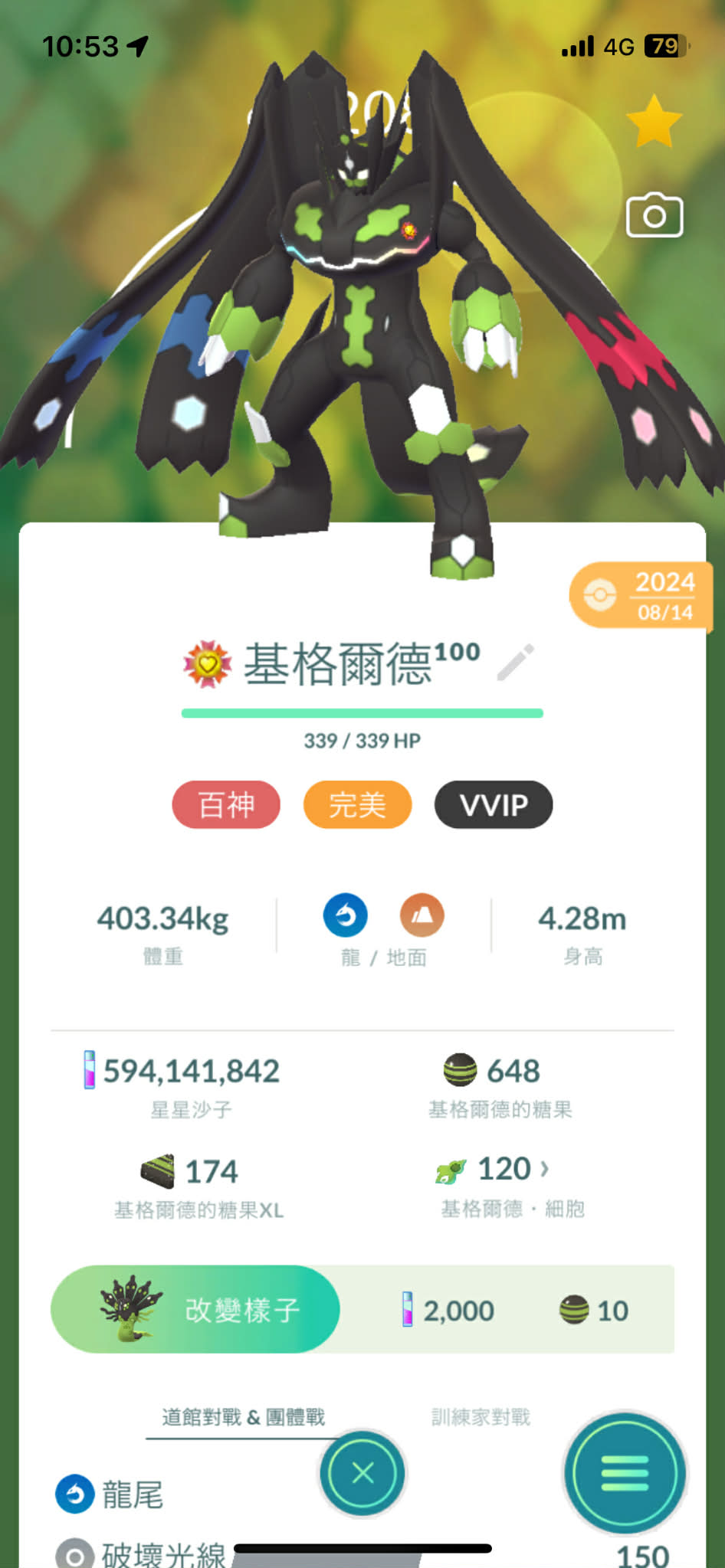Tap the 改變樣子 change form button
The height and width of the screenshot is (1568, 725).
pyautogui.click(x=195, y=1309)
